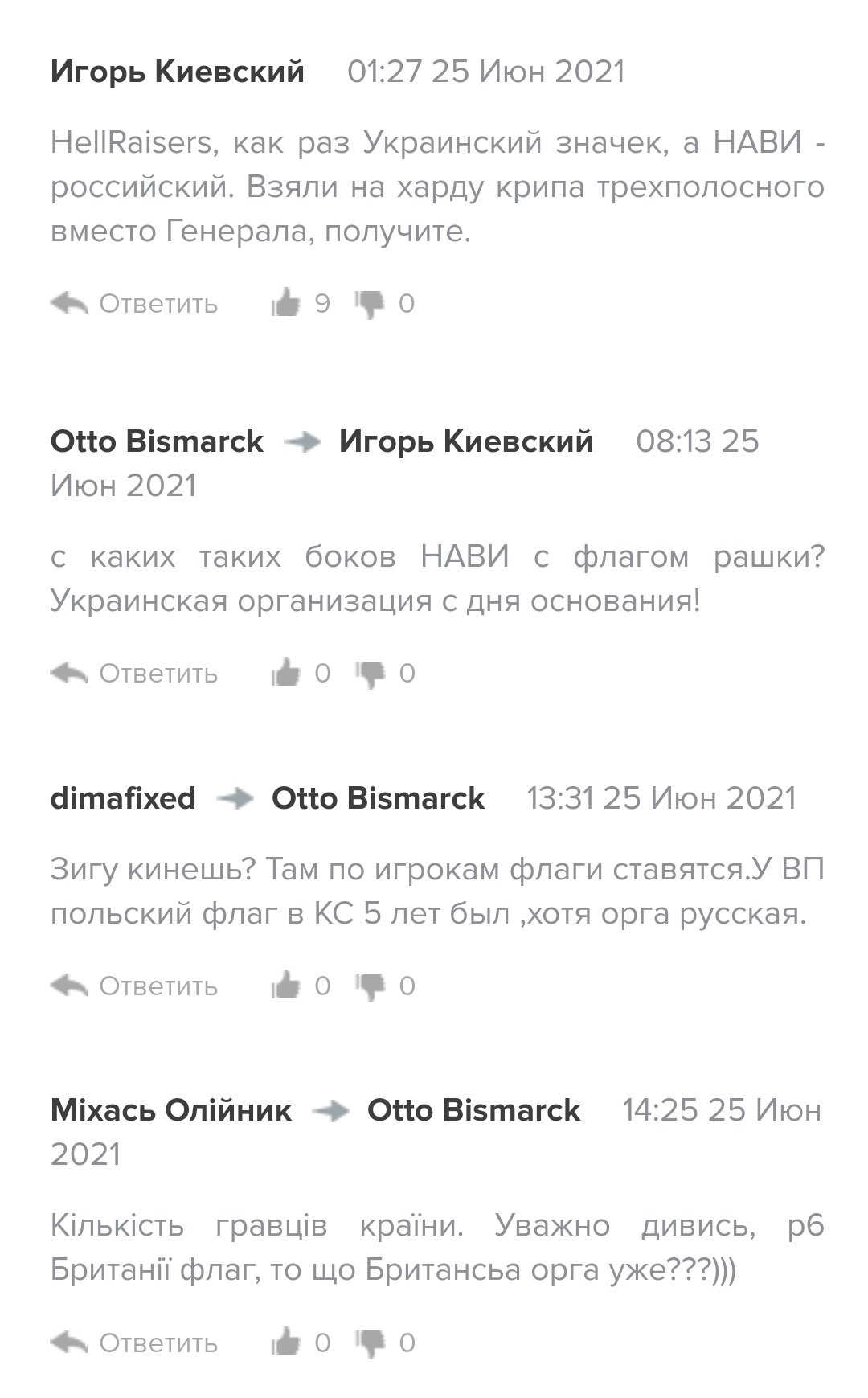Dislike Игорь Киевский's comment about HellRaisers
This screenshot has height=1398, width=868.
370,304
